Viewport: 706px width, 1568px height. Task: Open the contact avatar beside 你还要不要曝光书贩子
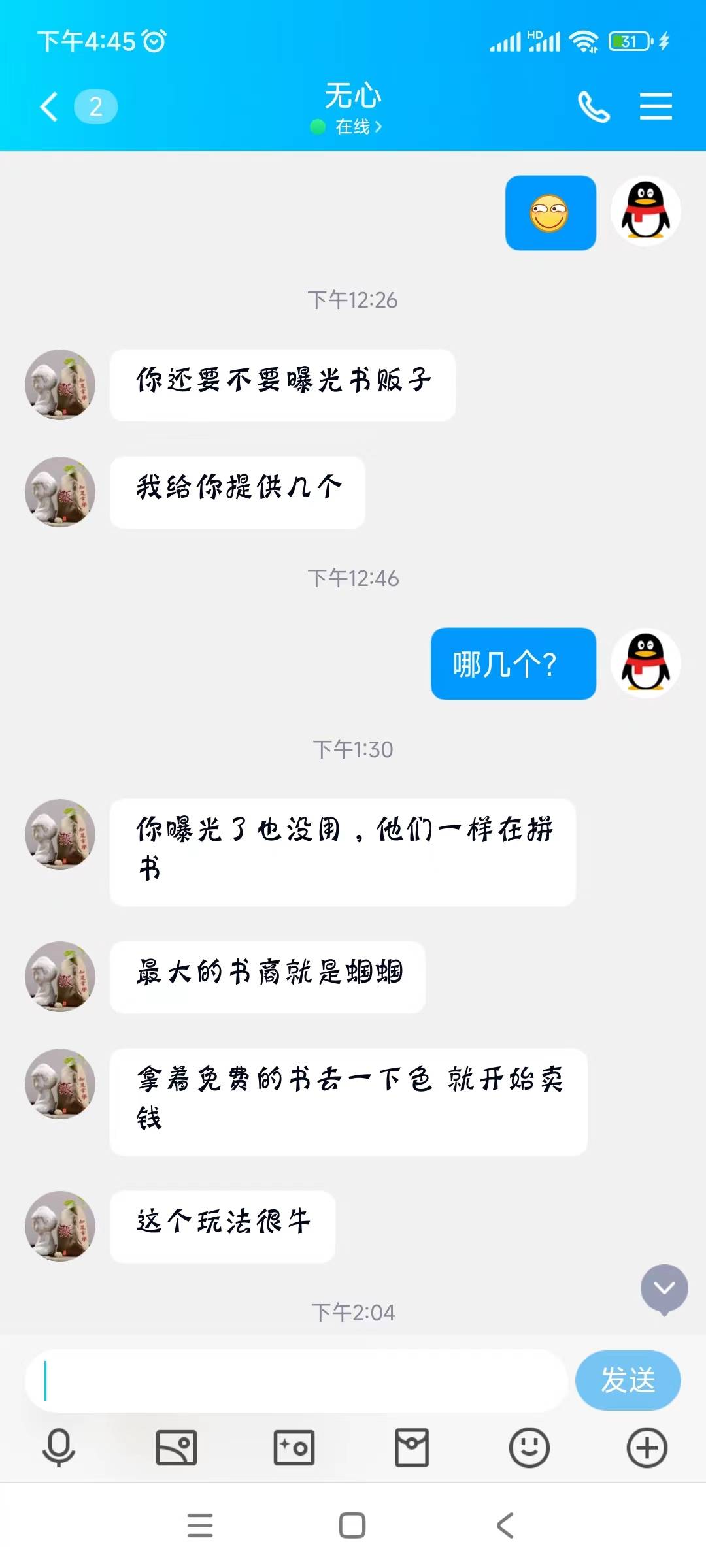tap(60, 385)
